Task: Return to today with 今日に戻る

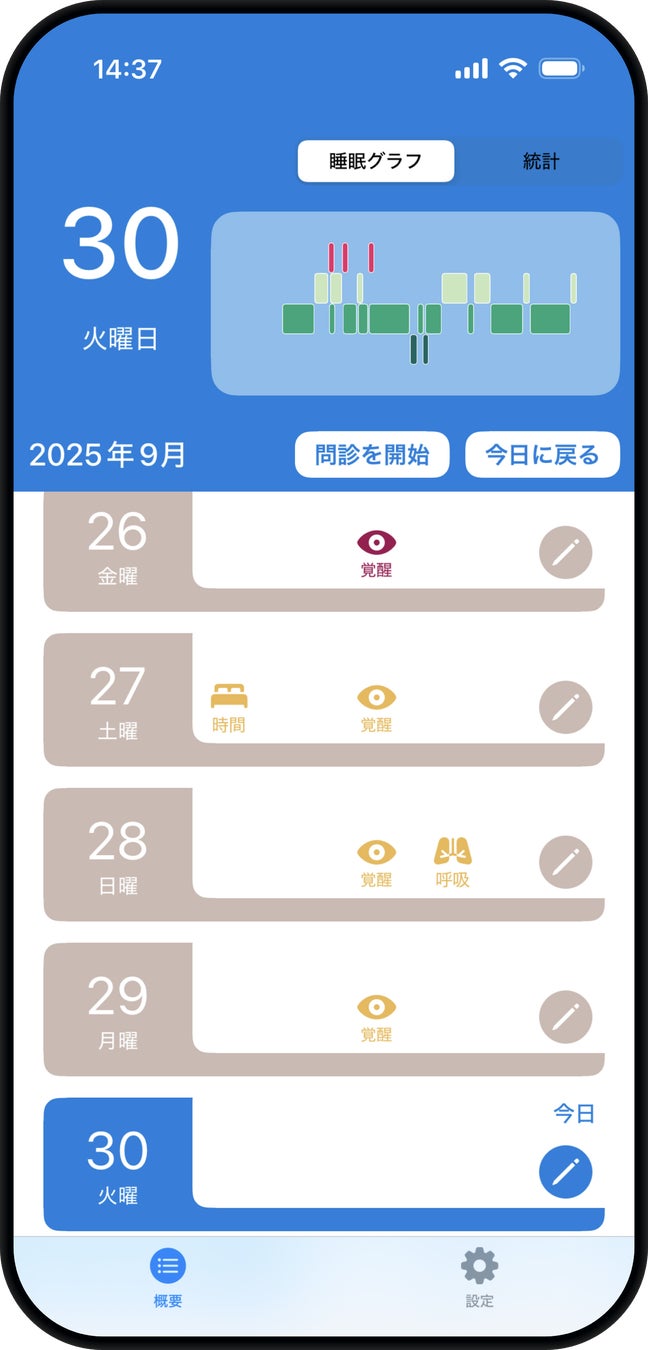Action: tap(542, 455)
